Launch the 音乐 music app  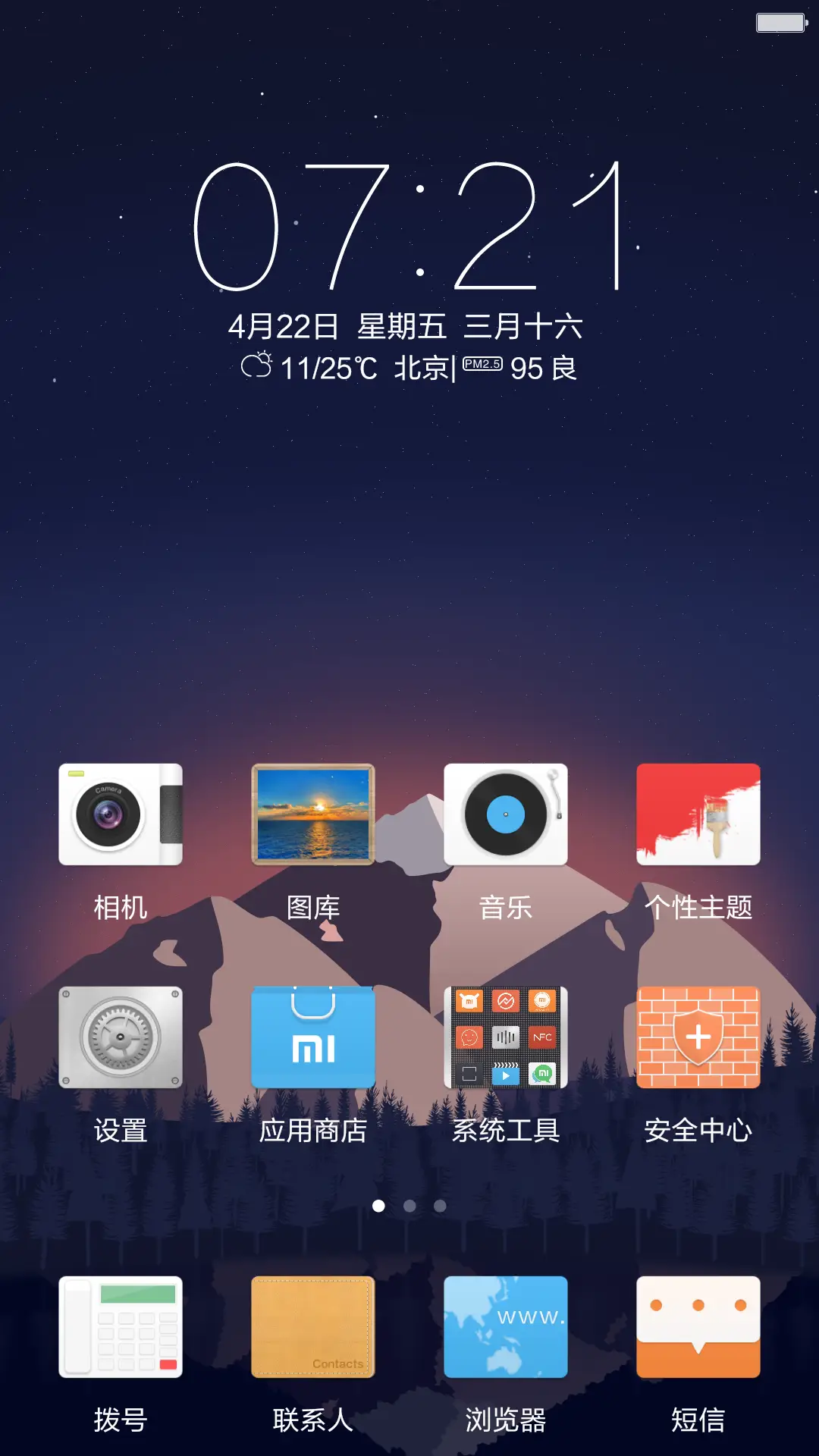click(506, 814)
